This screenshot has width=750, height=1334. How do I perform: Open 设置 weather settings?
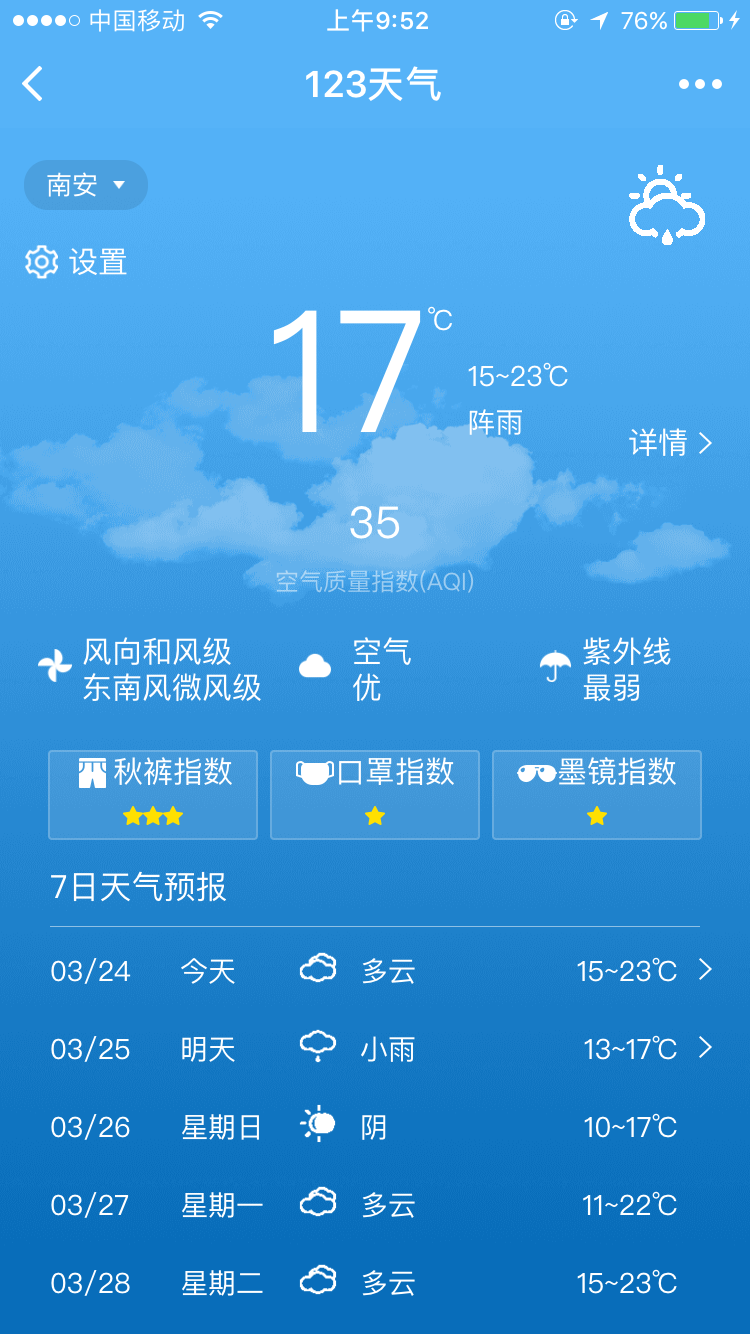click(x=77, y=262)
